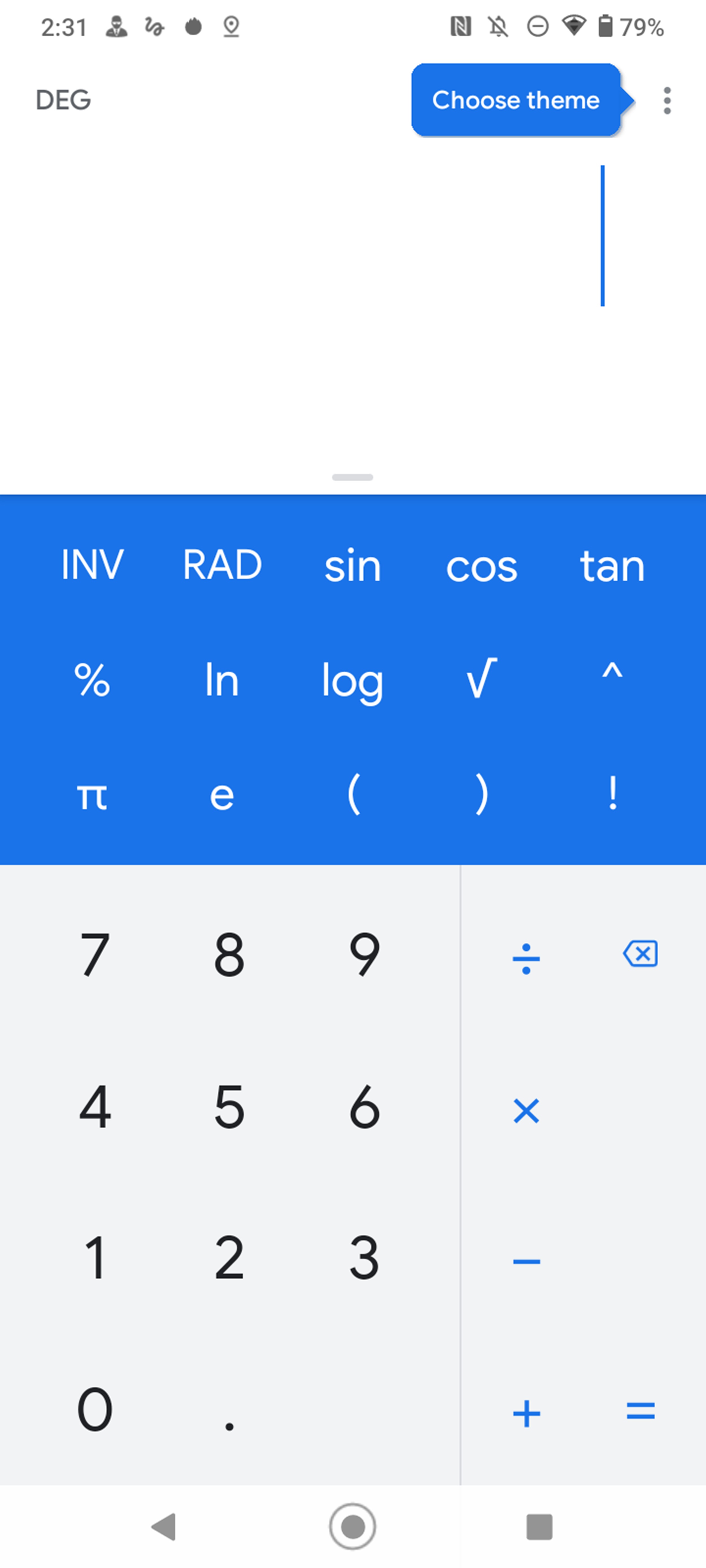Tap the factorial ! key
This screenshot has height=1568, width=706.
(x=612, y=793)
